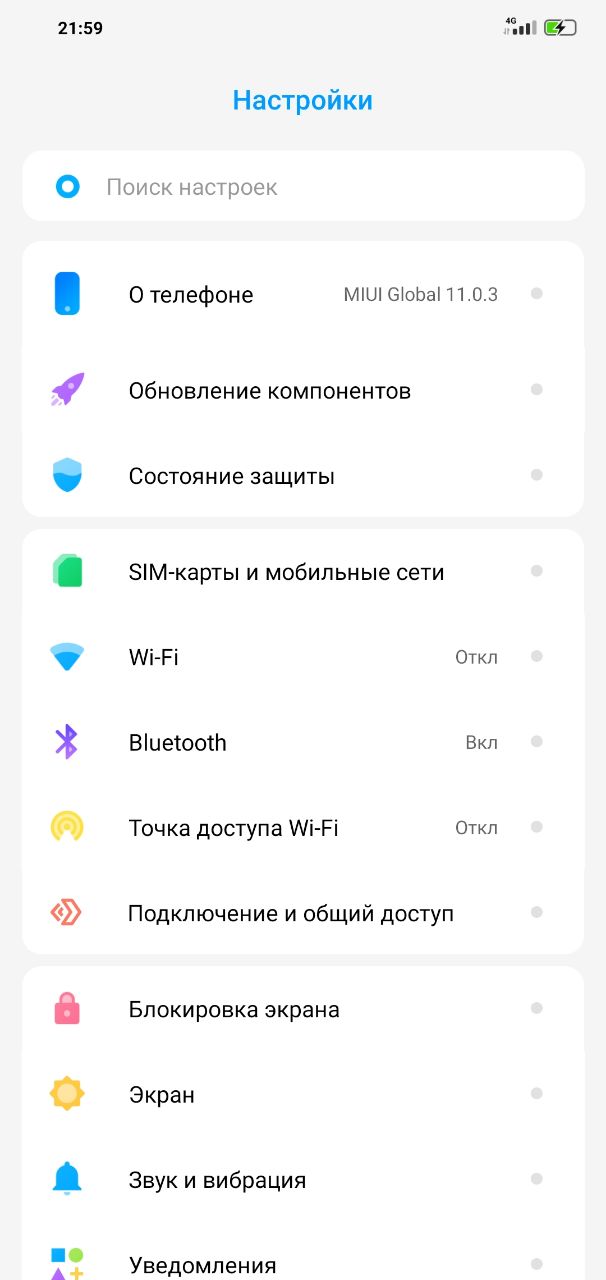Open Обновление компонентов

[x=303, y=390]
